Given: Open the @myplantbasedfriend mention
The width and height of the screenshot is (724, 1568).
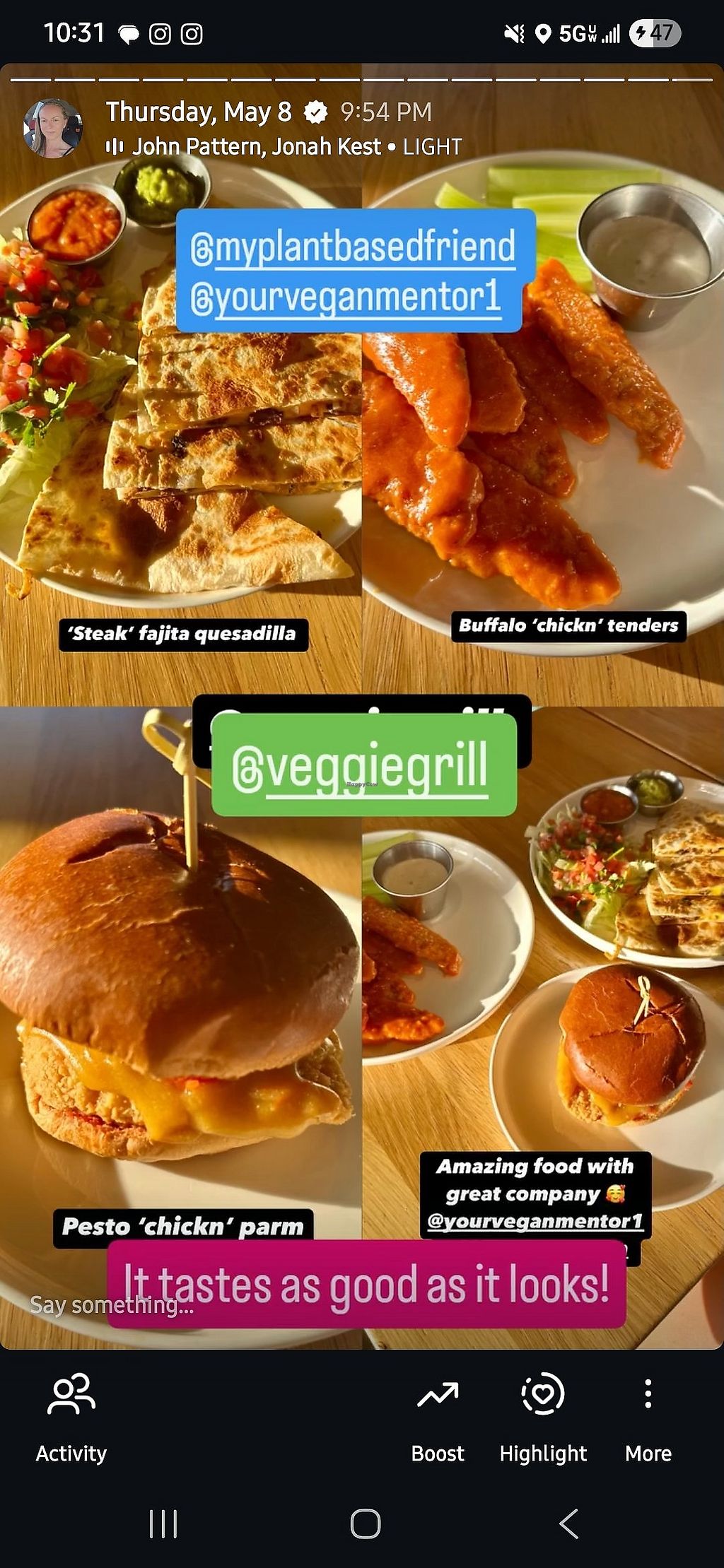Looking at the screenshot, I should pyautogui.click(x=353, y=247).
